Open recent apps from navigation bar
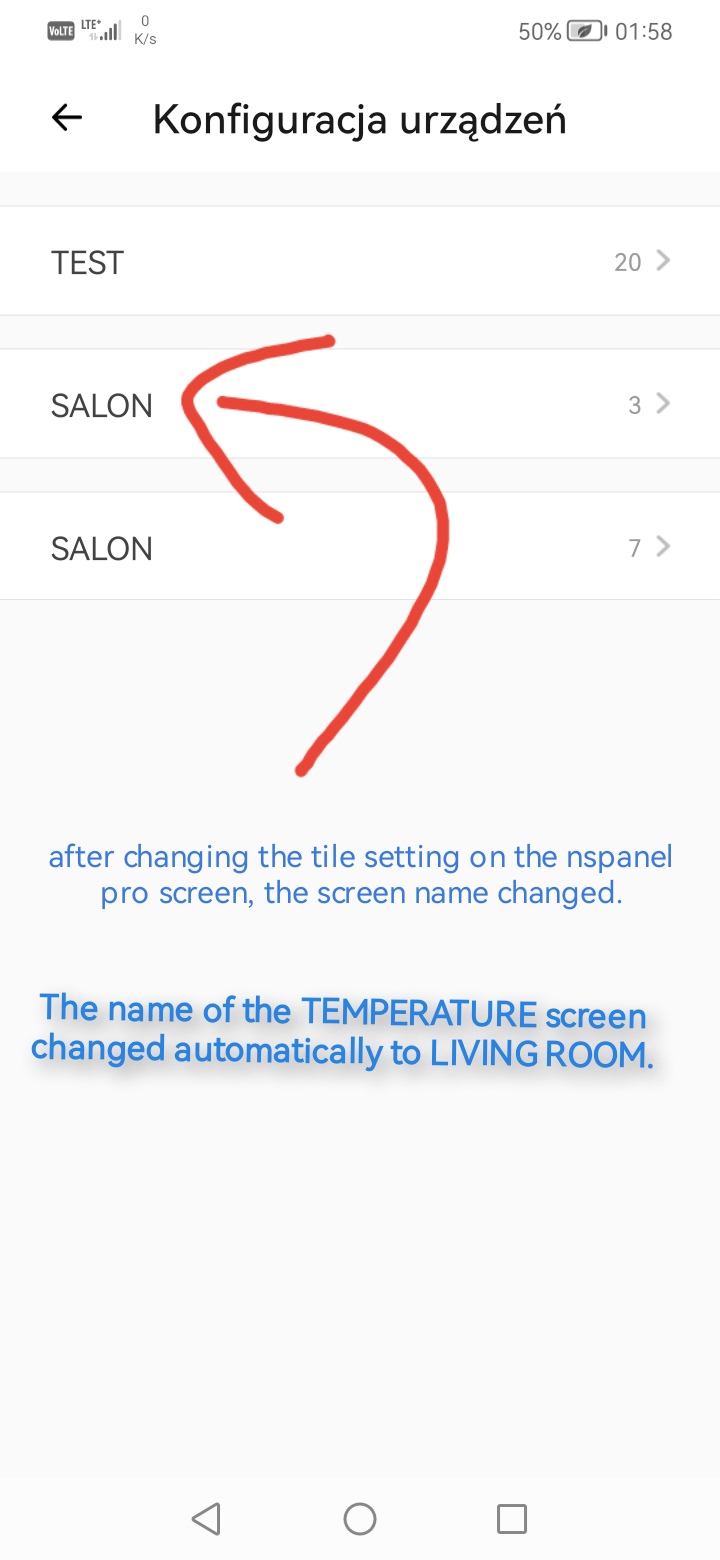 511,1519
